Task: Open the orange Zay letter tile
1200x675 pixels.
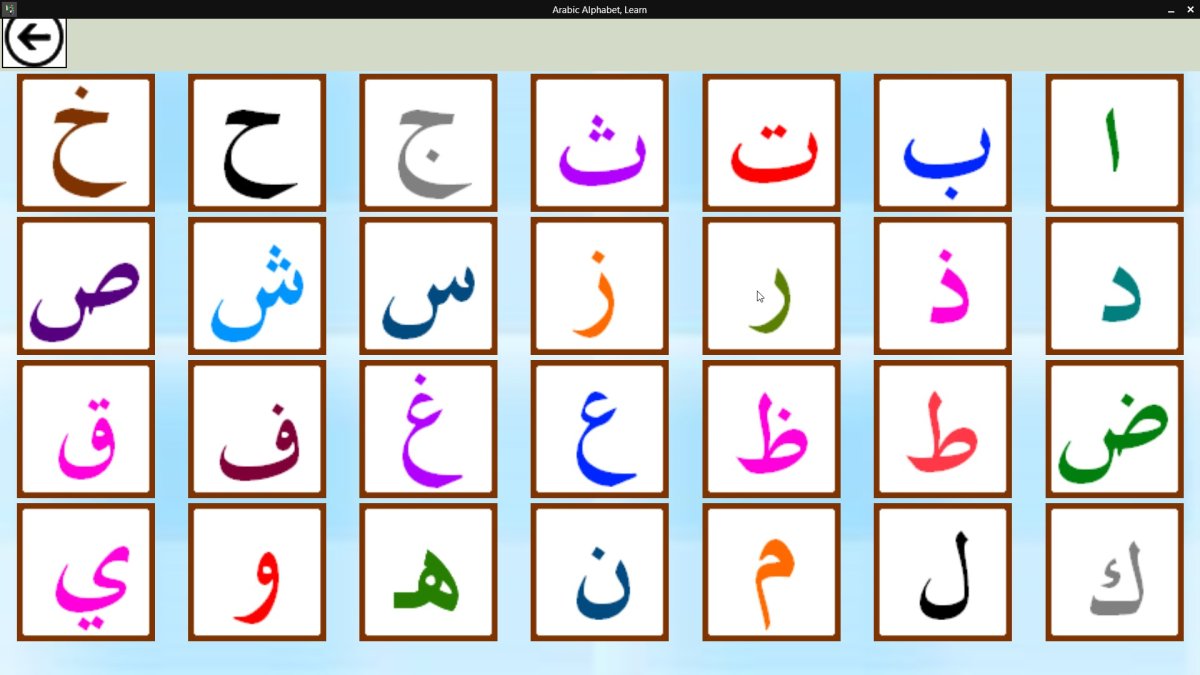Action: point(600,286)
